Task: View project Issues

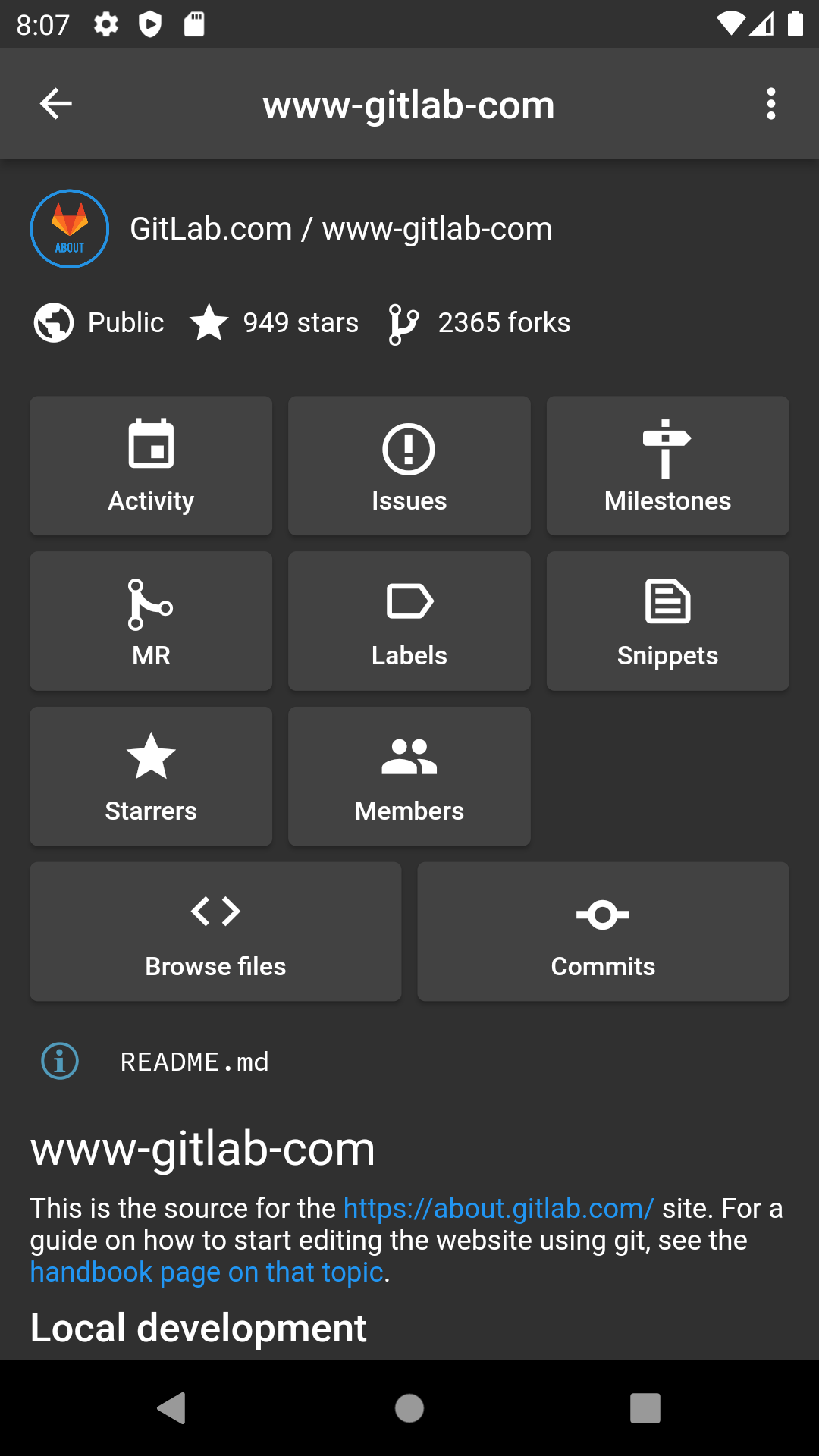Action: [x=409, y=466]
